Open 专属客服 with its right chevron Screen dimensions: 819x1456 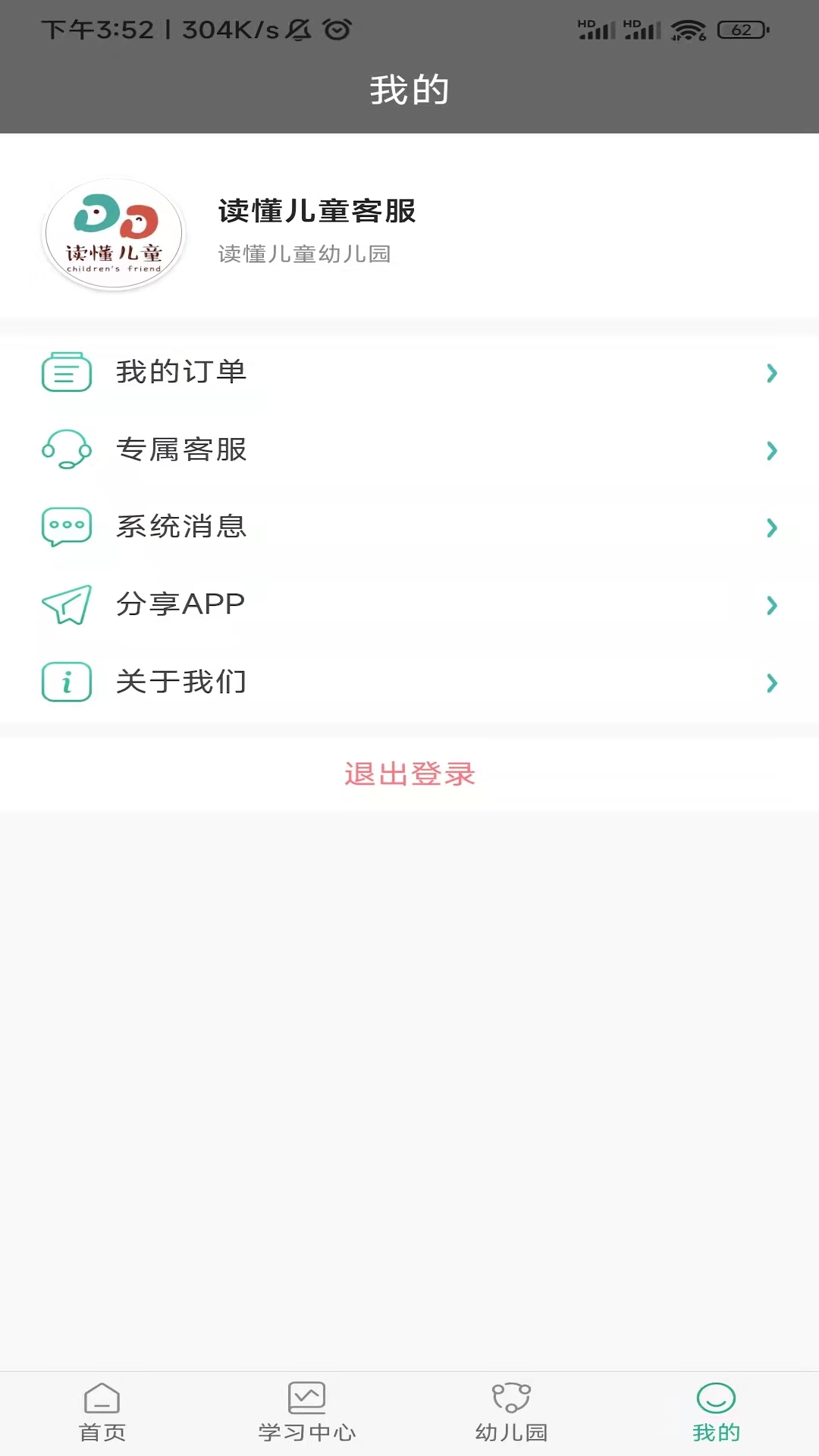pos(773,450)
